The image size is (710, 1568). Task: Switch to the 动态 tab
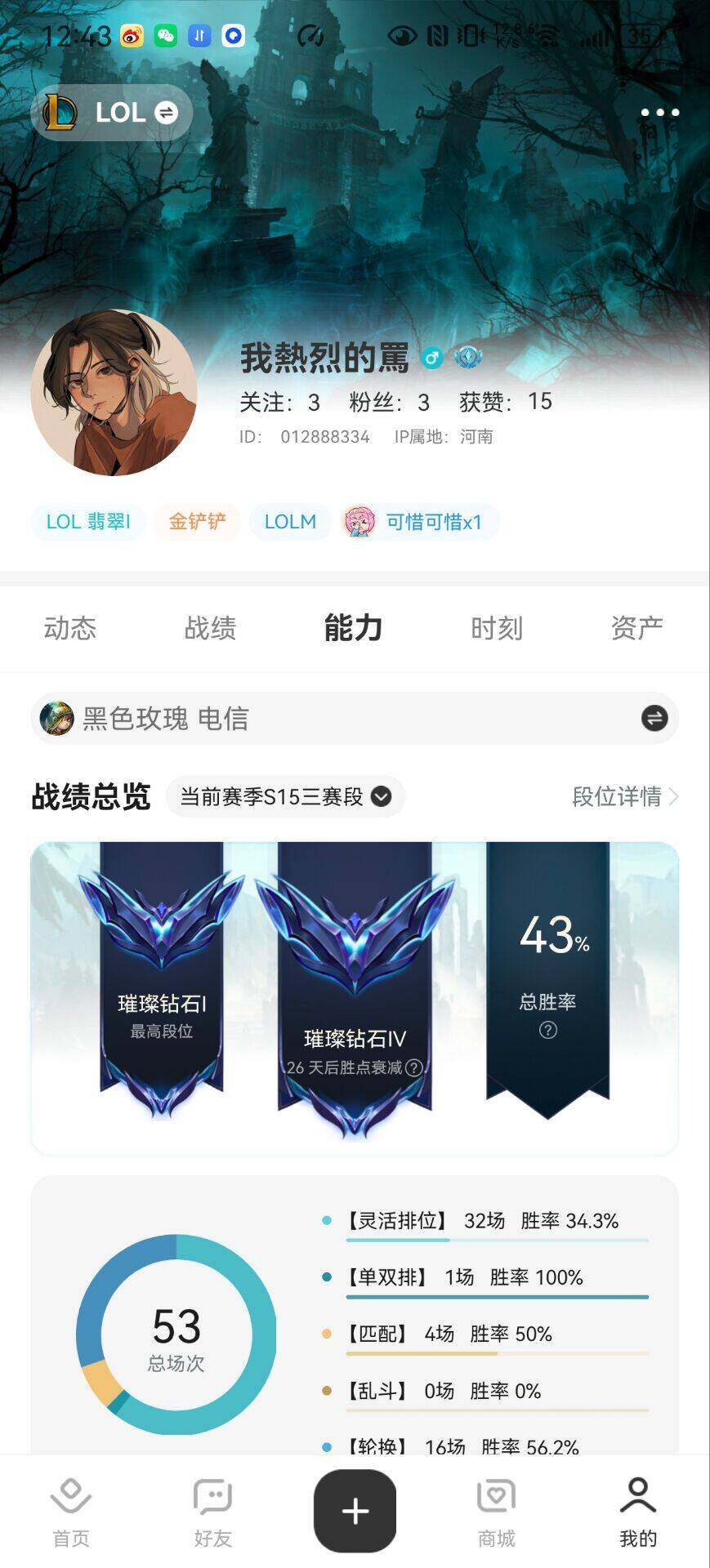click(70, 628)
